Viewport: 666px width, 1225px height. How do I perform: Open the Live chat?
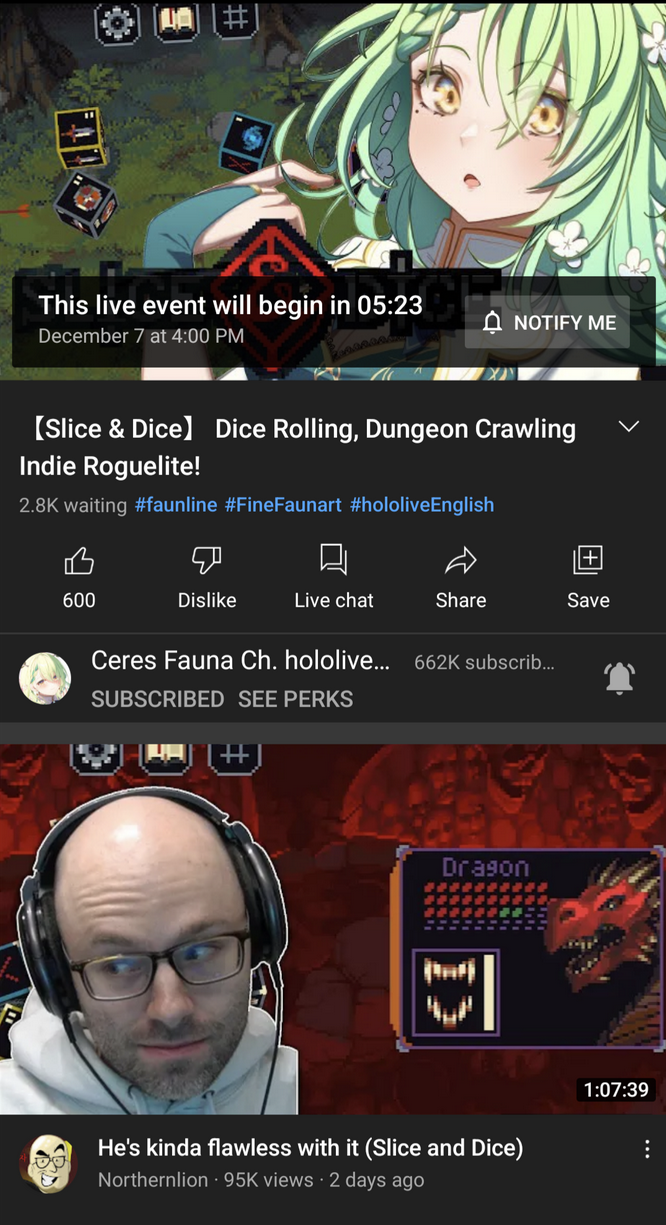click(x=333, y=575)
